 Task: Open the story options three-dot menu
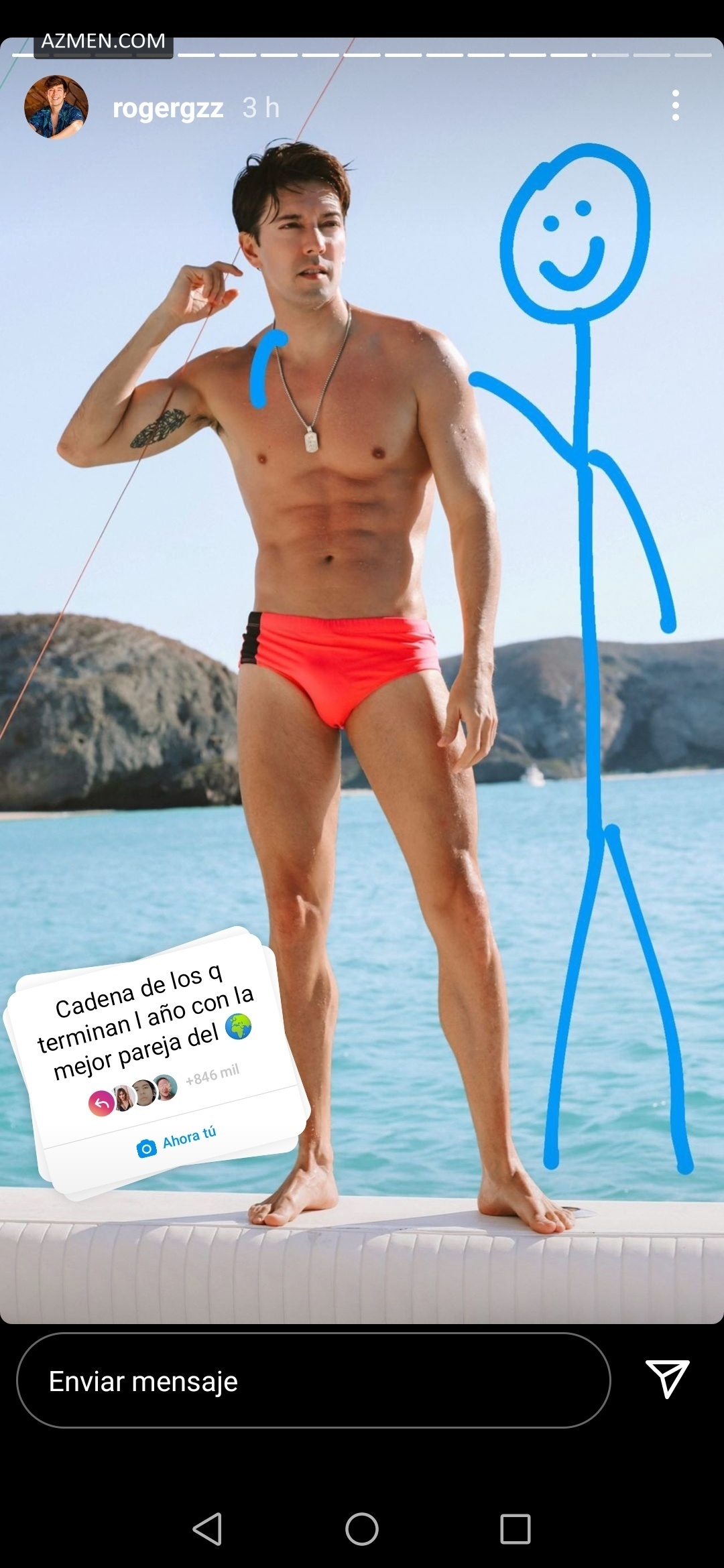click(x=675, y=106)
